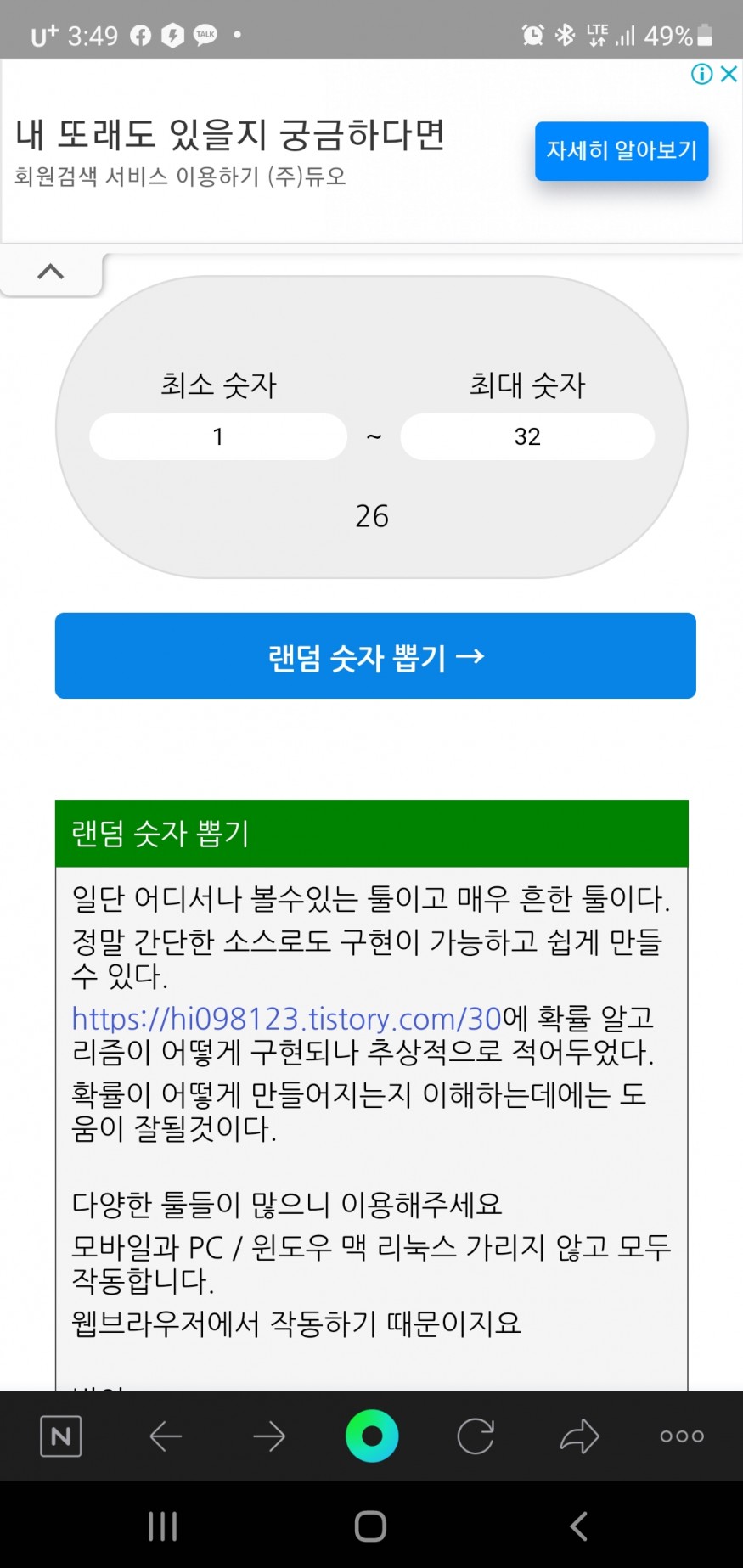This screenshot has width=743, height=1568.
Task: Collapse the panel with the up chevron
Action: tap(51, 272)
